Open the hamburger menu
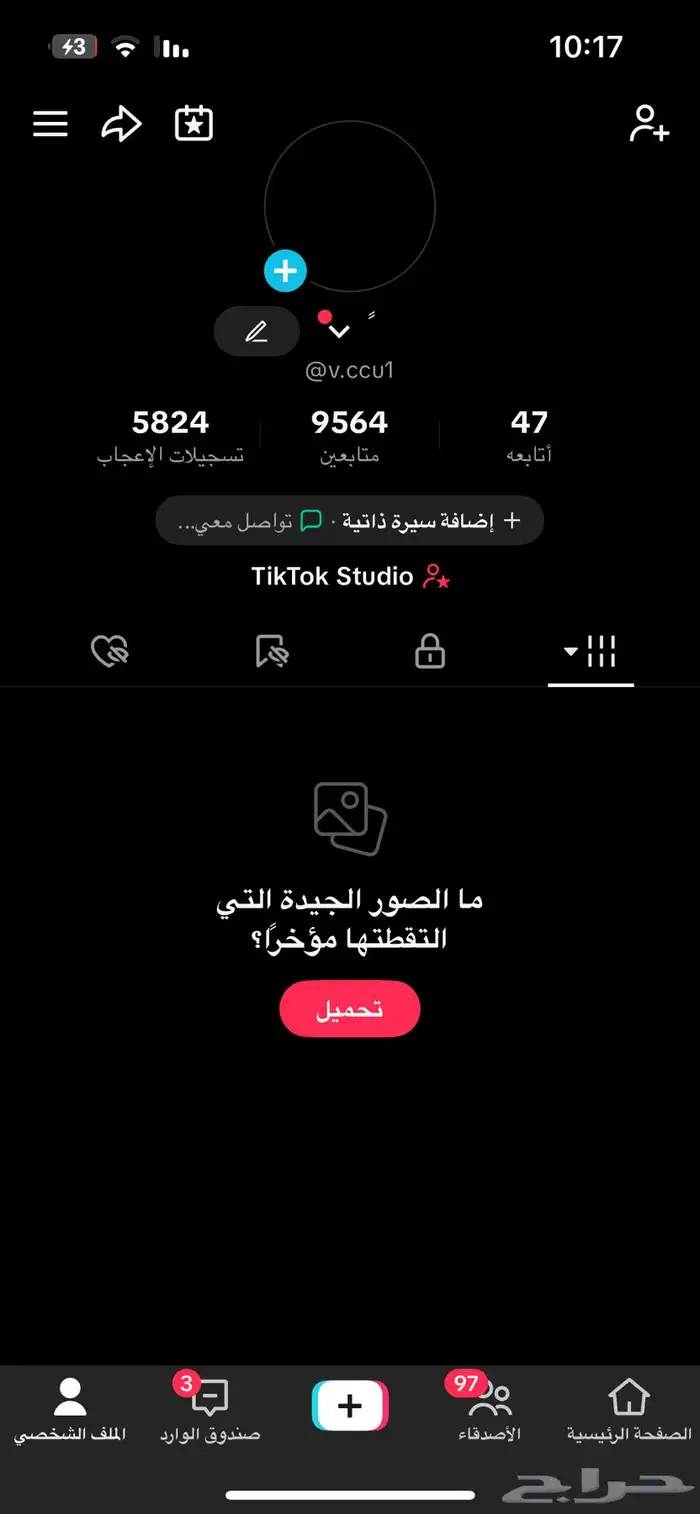700x1514 pixels. tap(50, 124)
